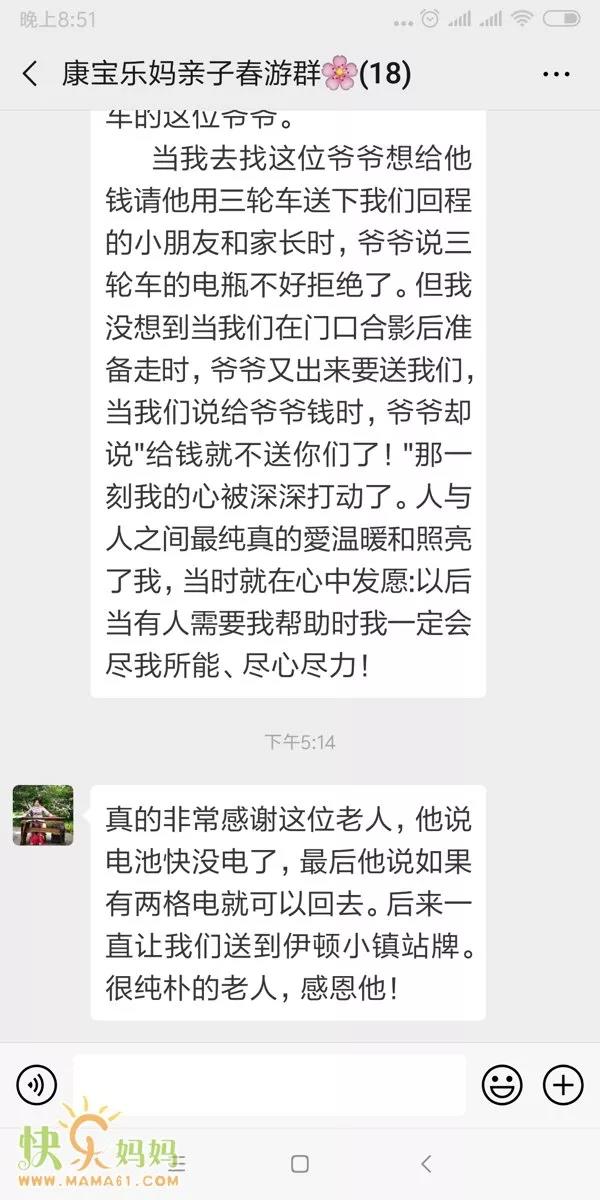The width and height of the screenshot is (600, 1200).
Task: Open the emoji picker
Action: point(501,1085)
